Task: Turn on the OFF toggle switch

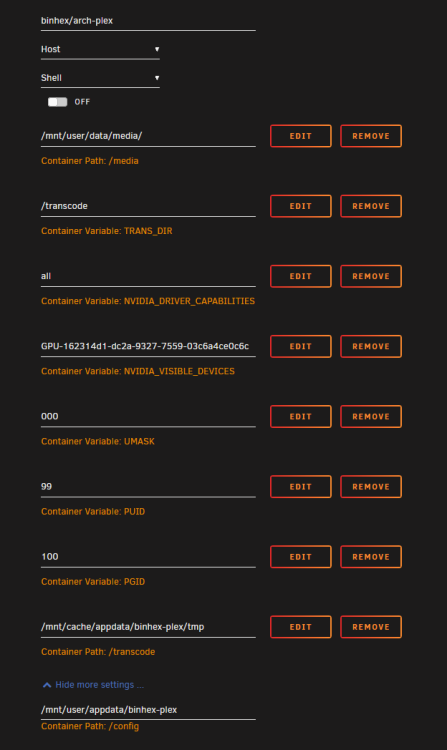Action: (57, 102)
